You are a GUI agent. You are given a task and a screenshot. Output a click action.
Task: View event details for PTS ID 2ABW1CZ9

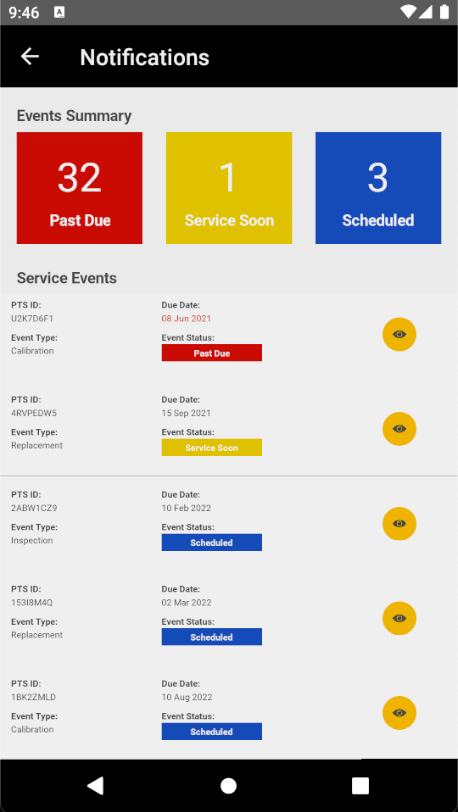(x=399, y=524)
